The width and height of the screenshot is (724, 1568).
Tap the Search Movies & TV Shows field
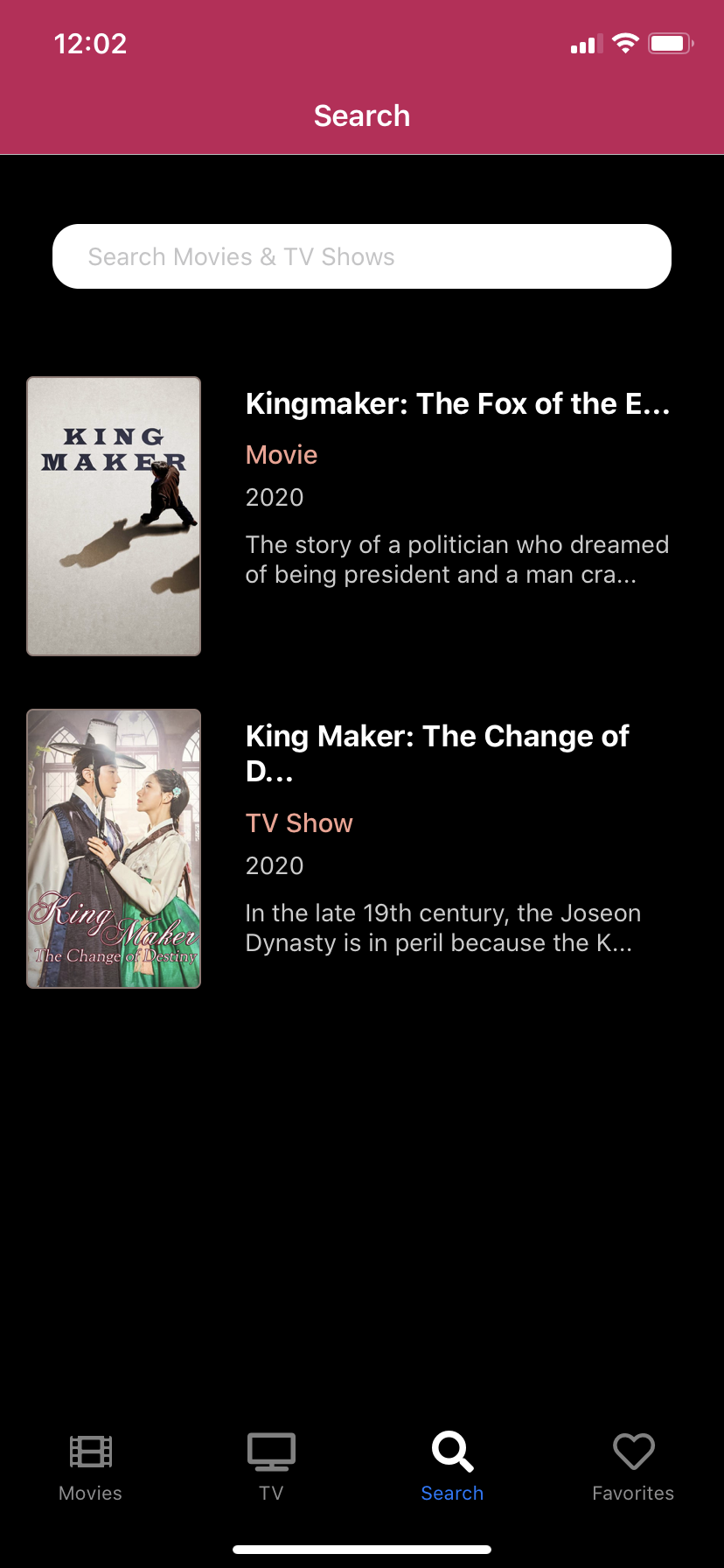[362, 256]
